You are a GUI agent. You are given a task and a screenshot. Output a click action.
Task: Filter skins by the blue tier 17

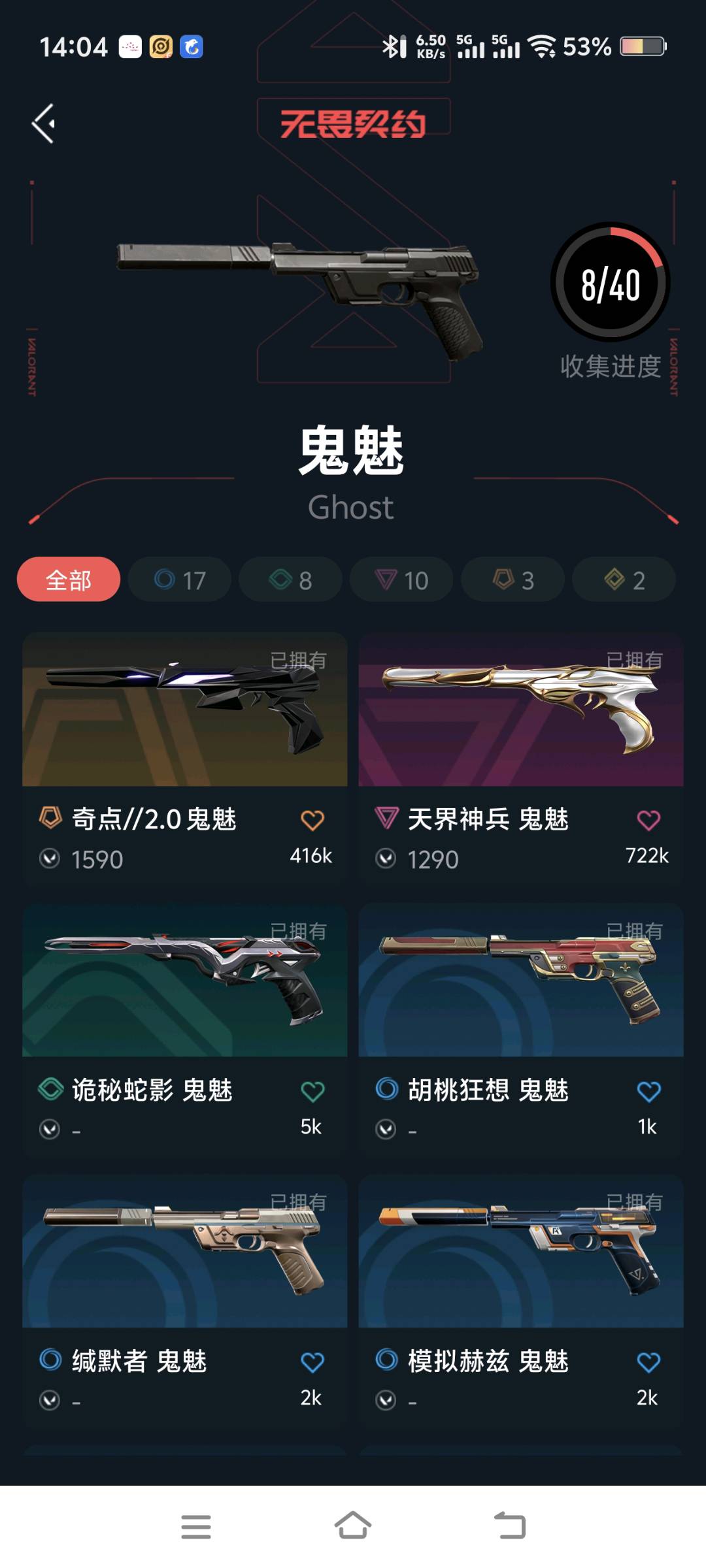(180, 580)
